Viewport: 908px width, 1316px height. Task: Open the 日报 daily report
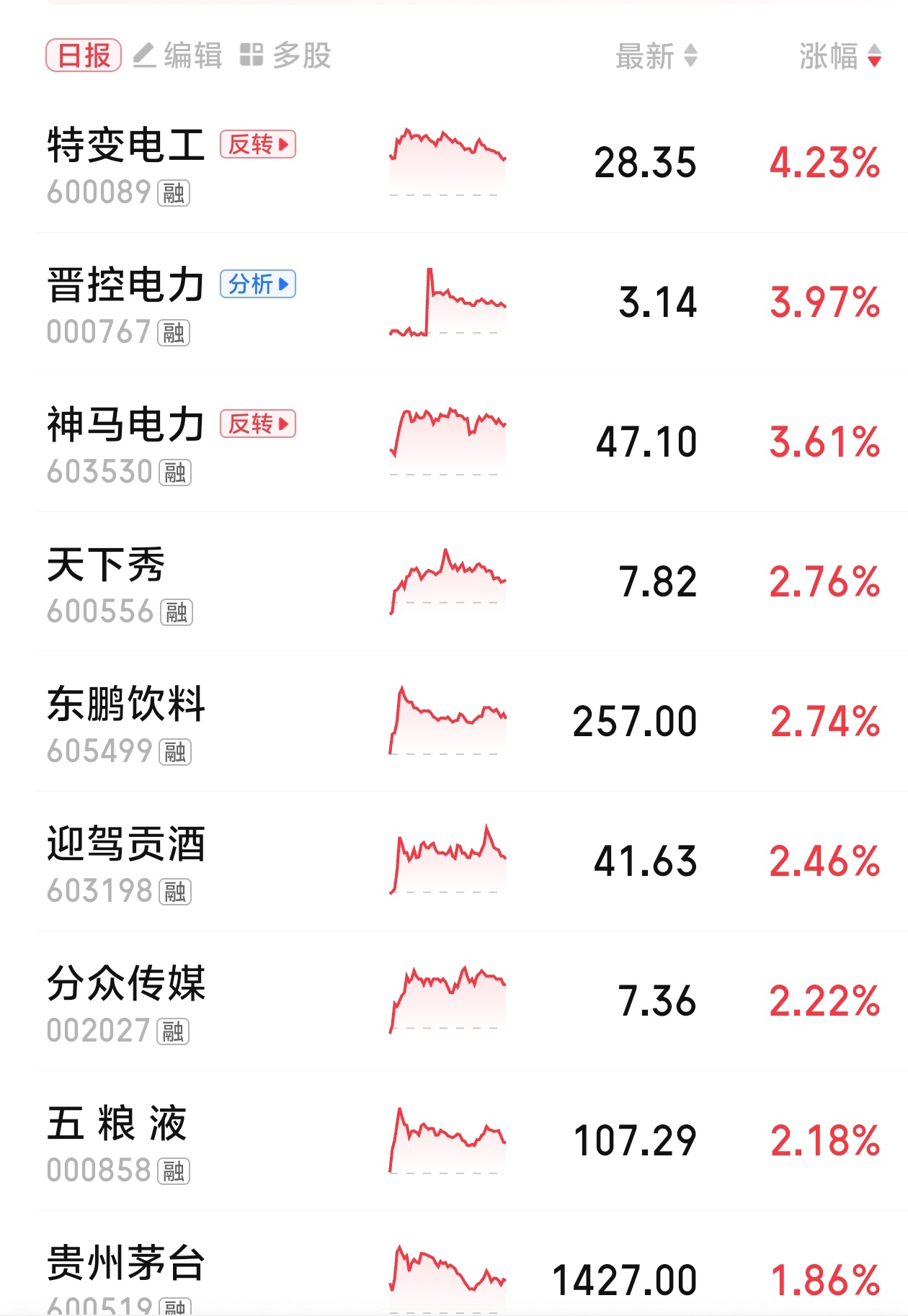(83, 55)
